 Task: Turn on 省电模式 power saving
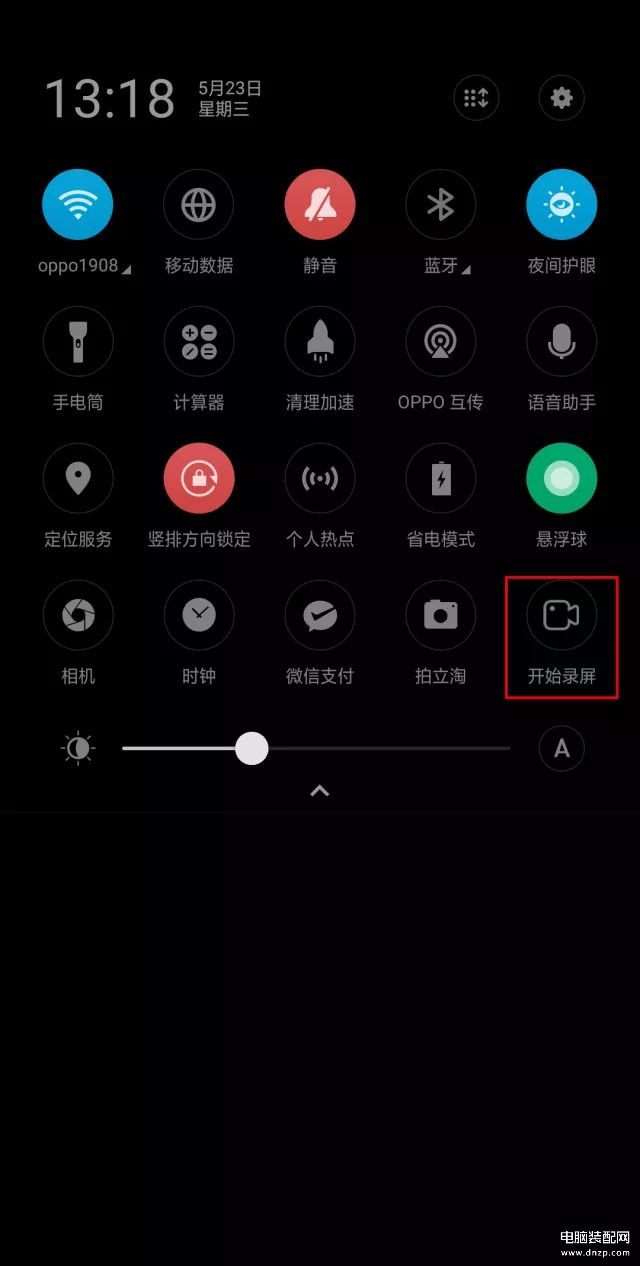pyautogui.click(x=440, y=479)
